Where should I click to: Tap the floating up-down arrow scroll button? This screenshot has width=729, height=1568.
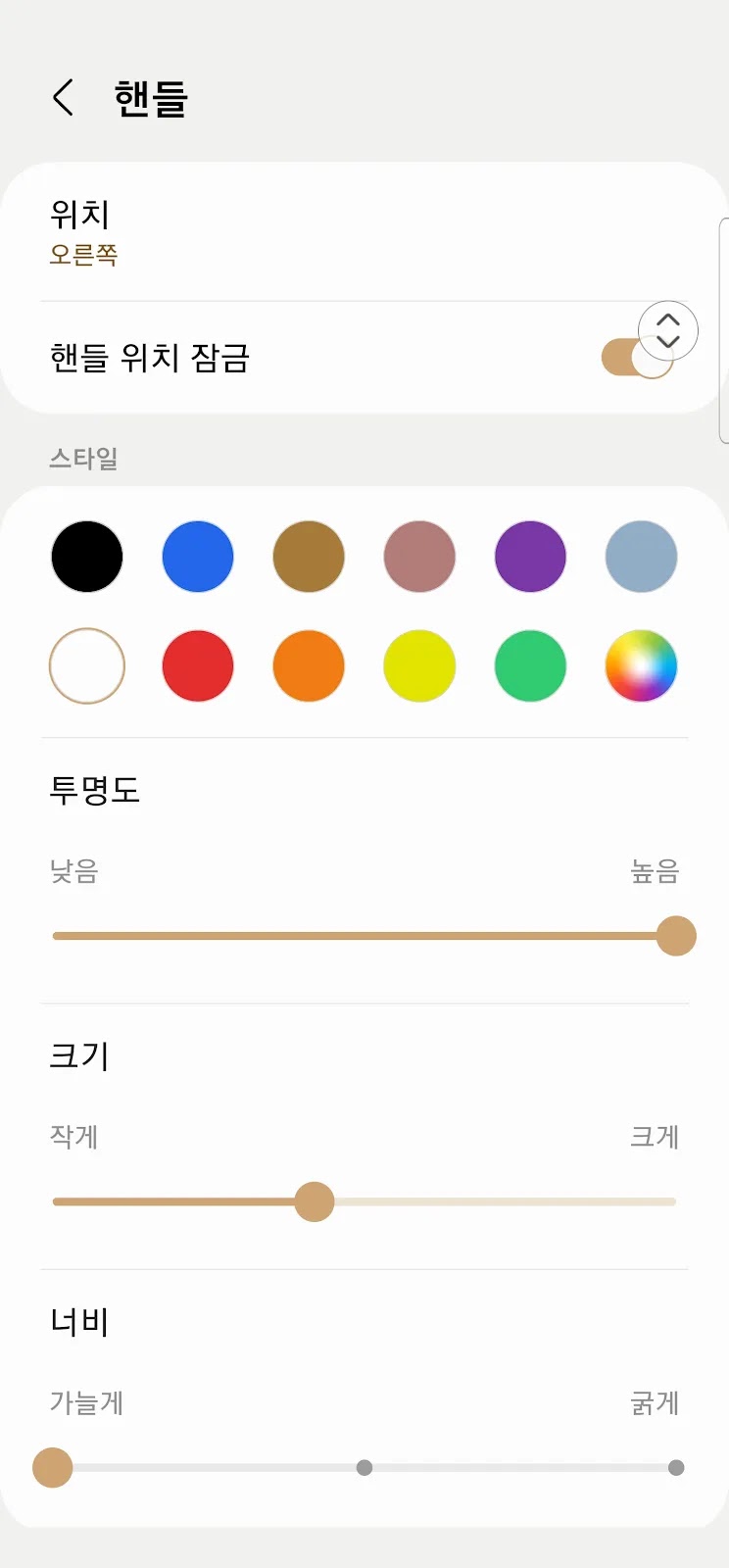668,330
